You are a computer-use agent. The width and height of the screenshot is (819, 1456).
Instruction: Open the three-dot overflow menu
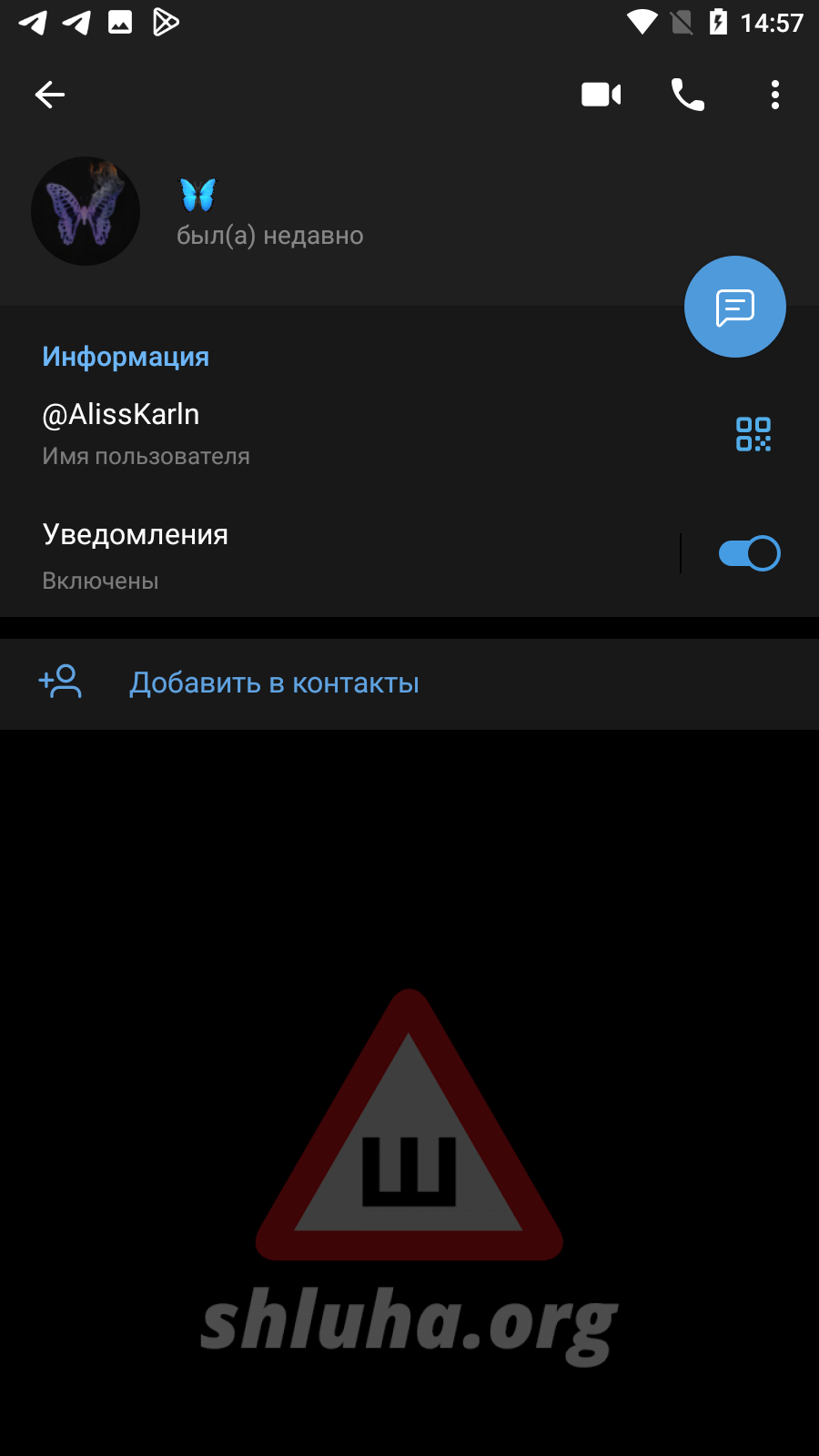pos(774,95)
